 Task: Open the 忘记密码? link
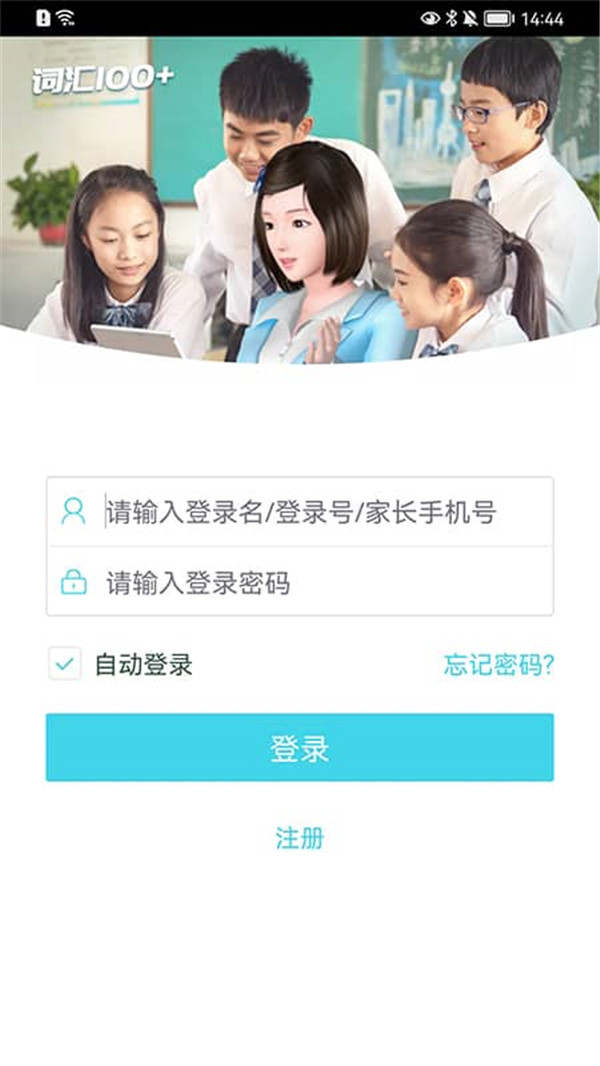tap(498, 665)
